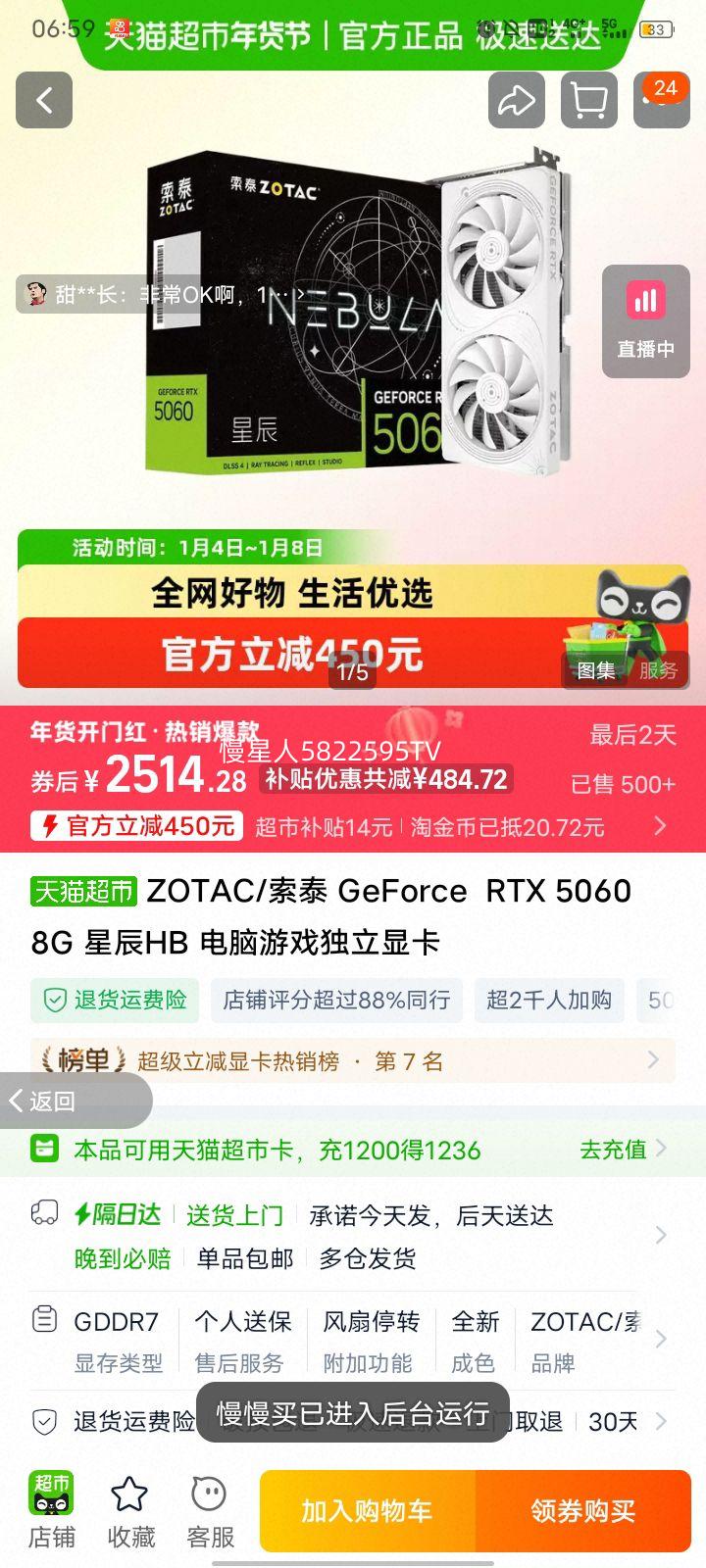706x1568 pixels.
Task: Enter the 直播中 live stream
Action: [644, 321]
